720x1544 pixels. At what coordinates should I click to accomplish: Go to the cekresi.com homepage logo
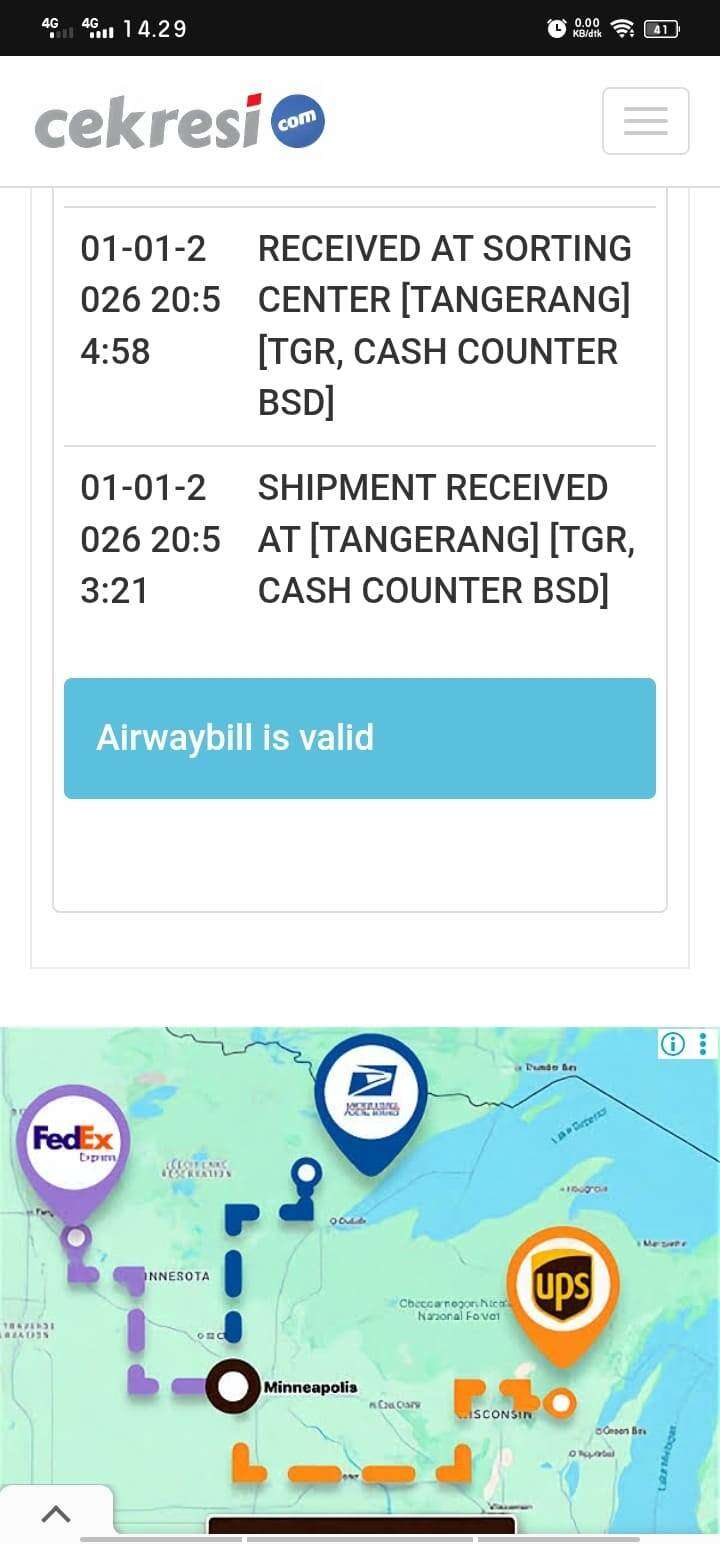point(180,122)
